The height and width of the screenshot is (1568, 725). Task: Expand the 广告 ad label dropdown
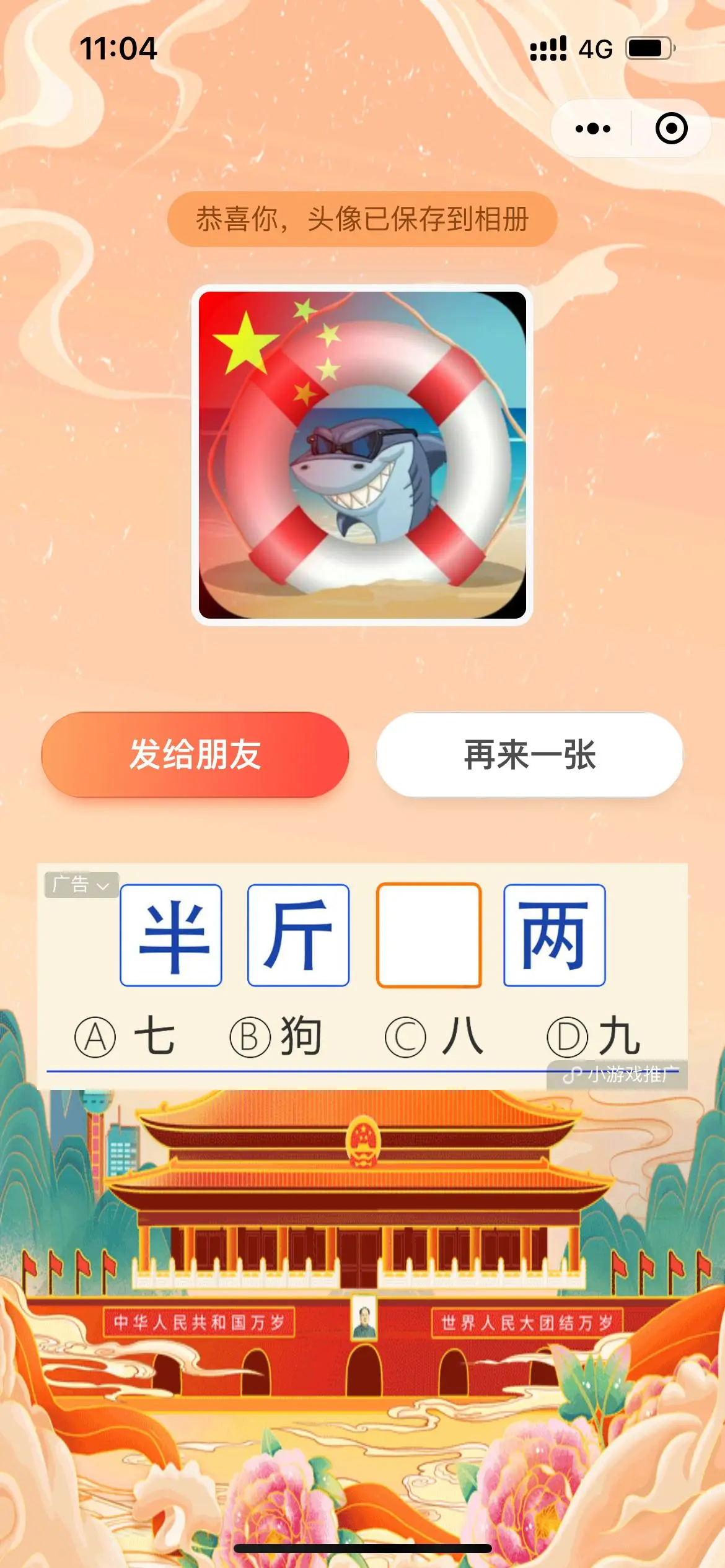(81, 884)
